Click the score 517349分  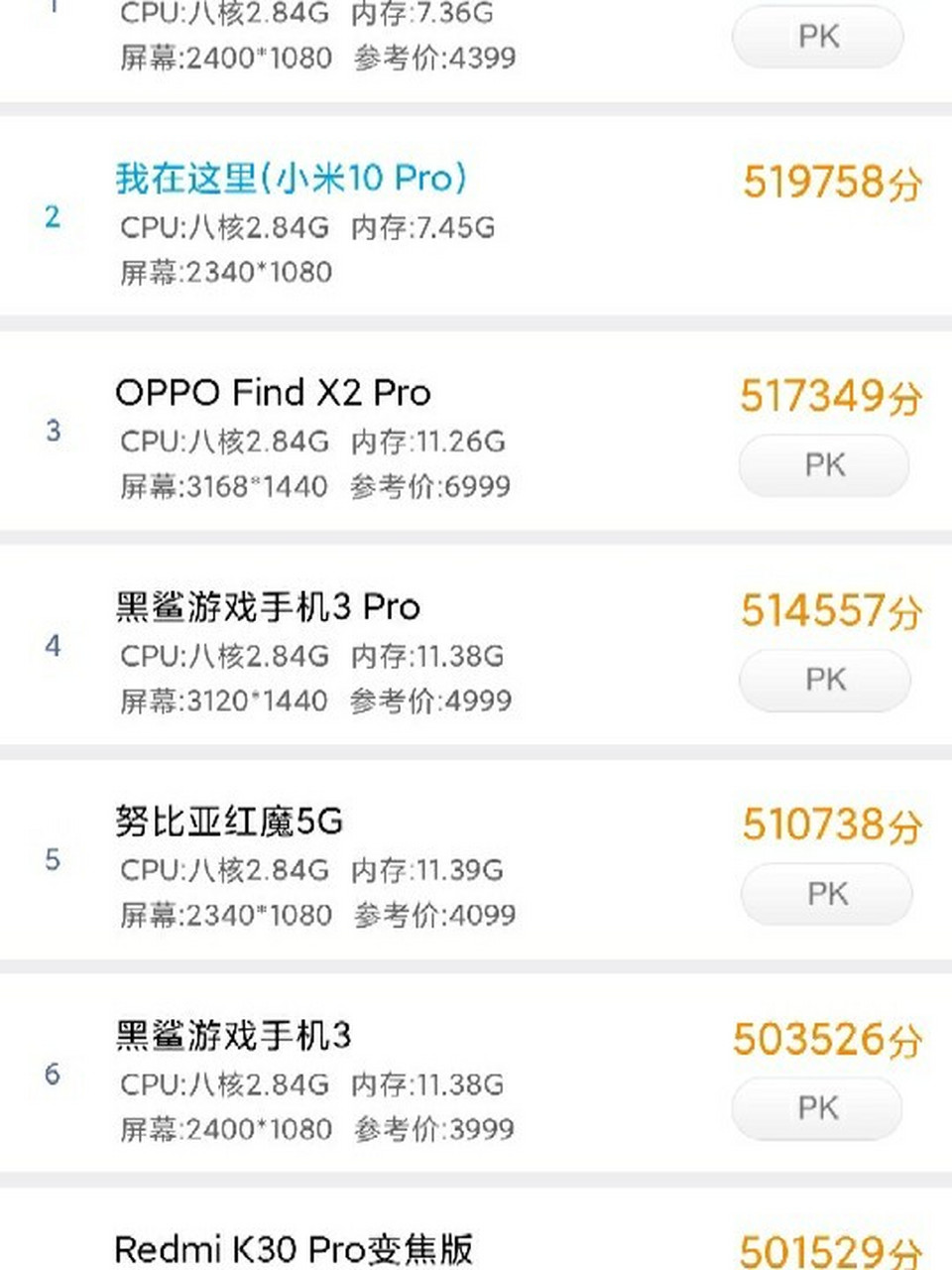pos(831,397)
